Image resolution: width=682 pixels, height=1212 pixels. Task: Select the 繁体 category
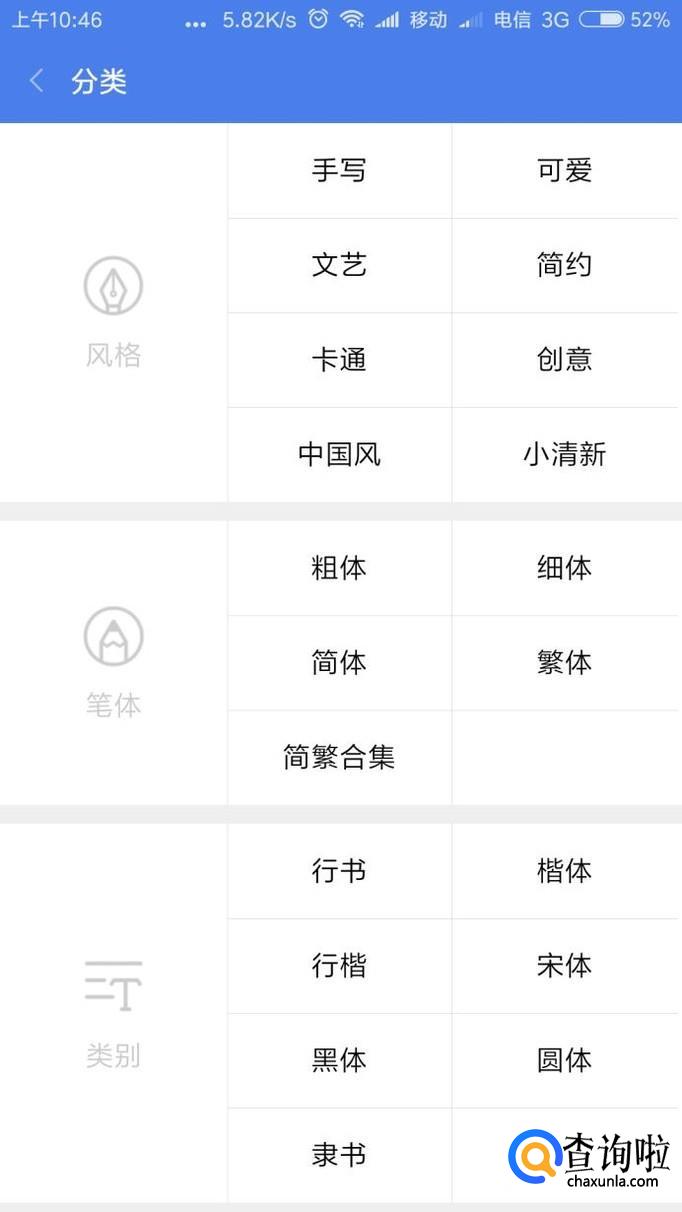pyautogui.click(x=565, y=662)
